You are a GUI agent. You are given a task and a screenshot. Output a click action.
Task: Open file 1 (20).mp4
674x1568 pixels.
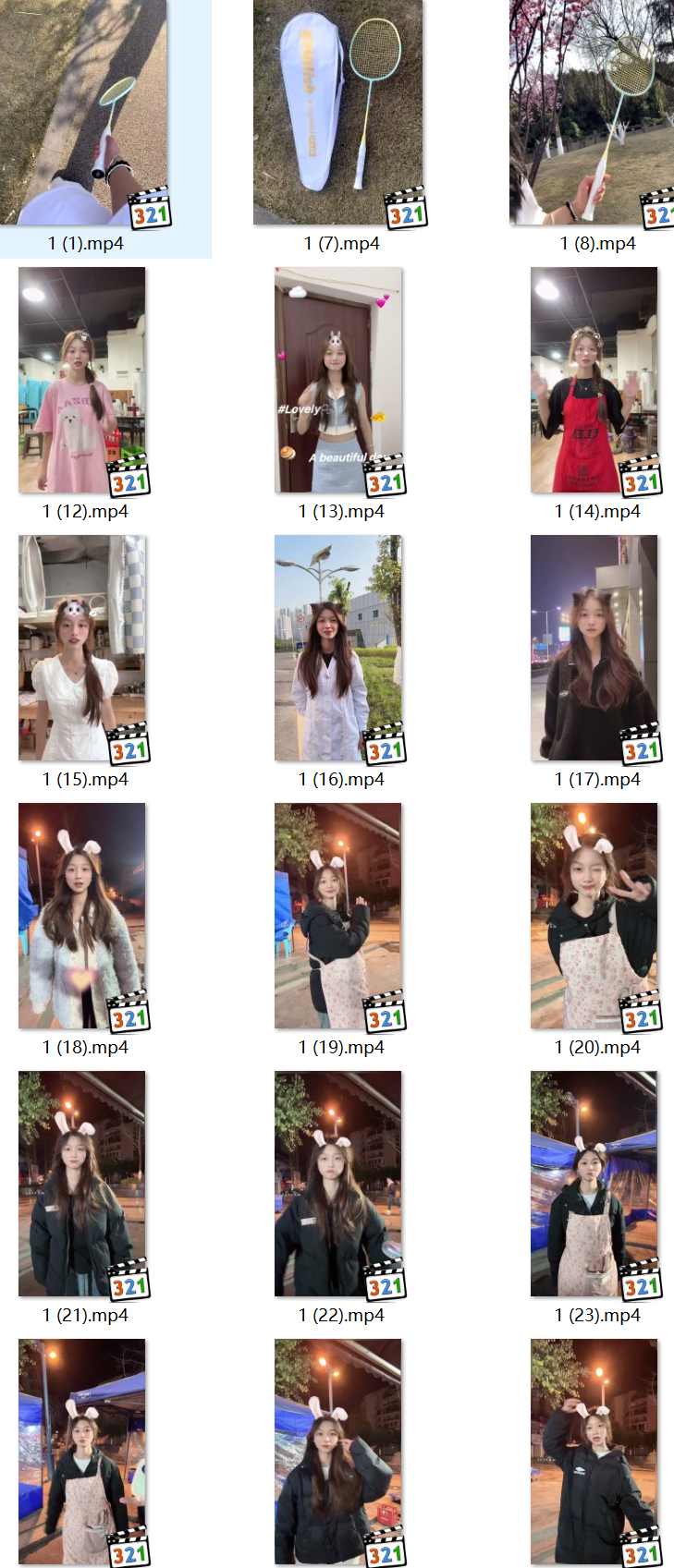pyautogui.click(x=594, y=916)
